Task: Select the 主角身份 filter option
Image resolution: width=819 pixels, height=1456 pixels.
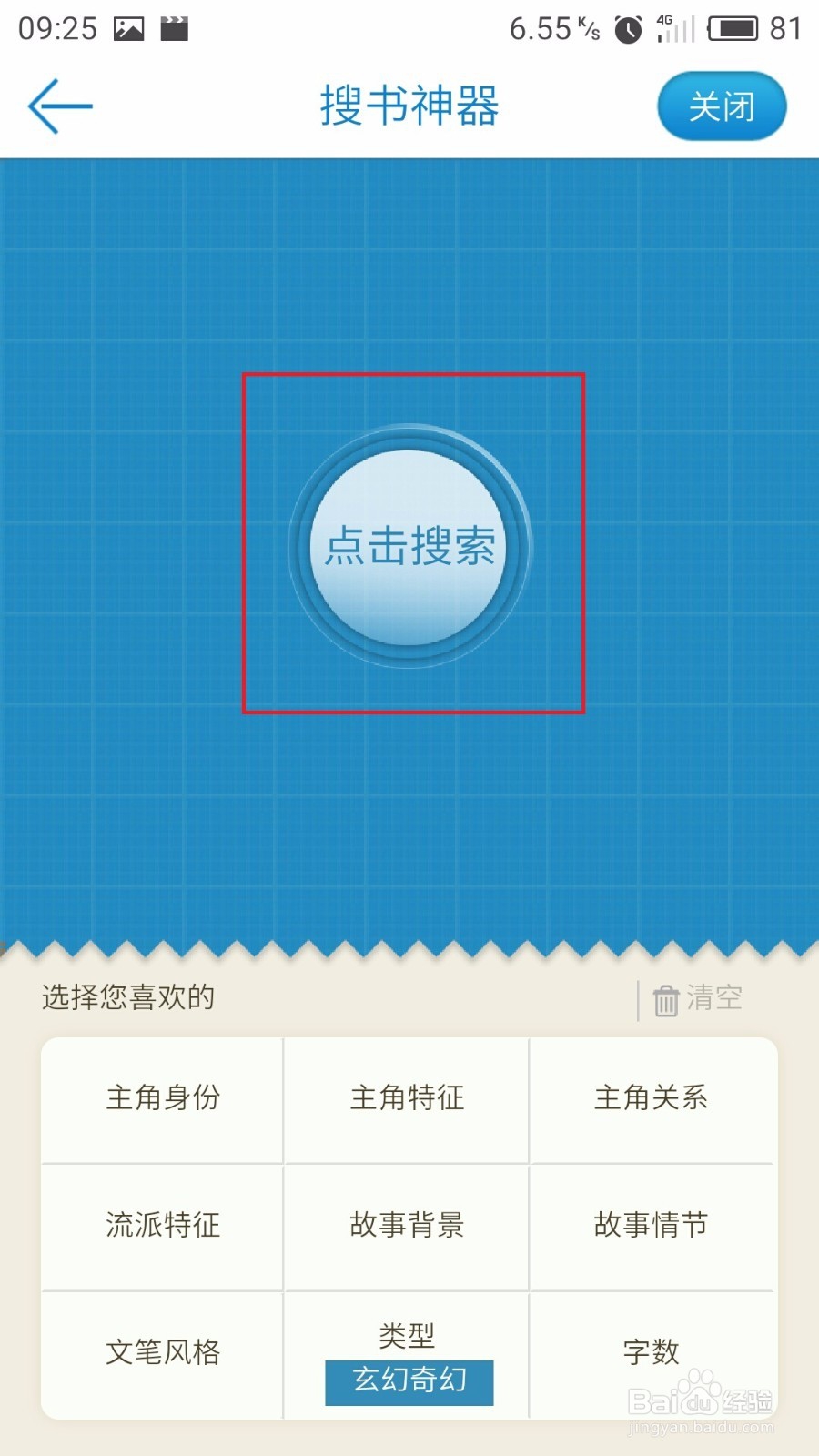Action: tap(161, 1099)
